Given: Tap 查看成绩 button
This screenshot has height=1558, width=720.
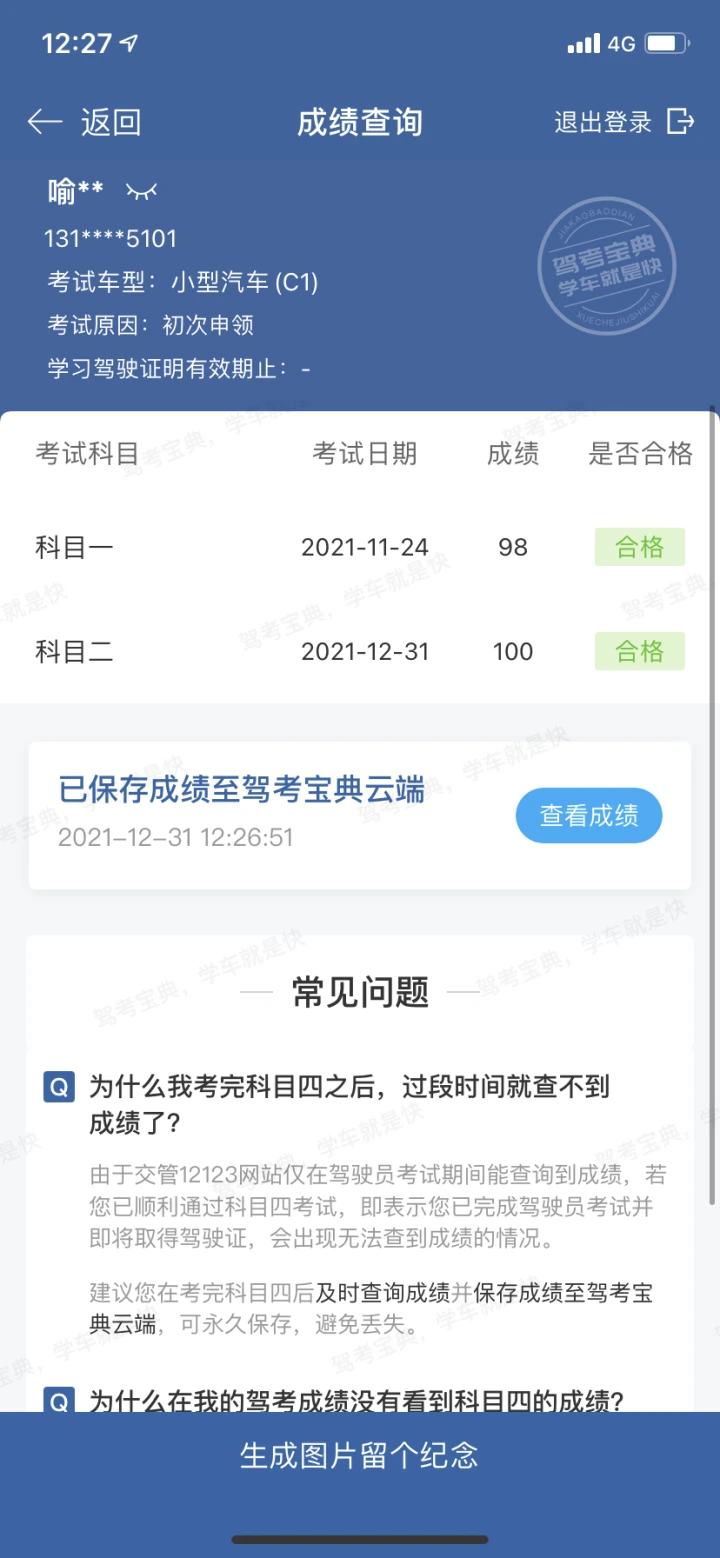Looking at the screenshot, I should 589,815.
